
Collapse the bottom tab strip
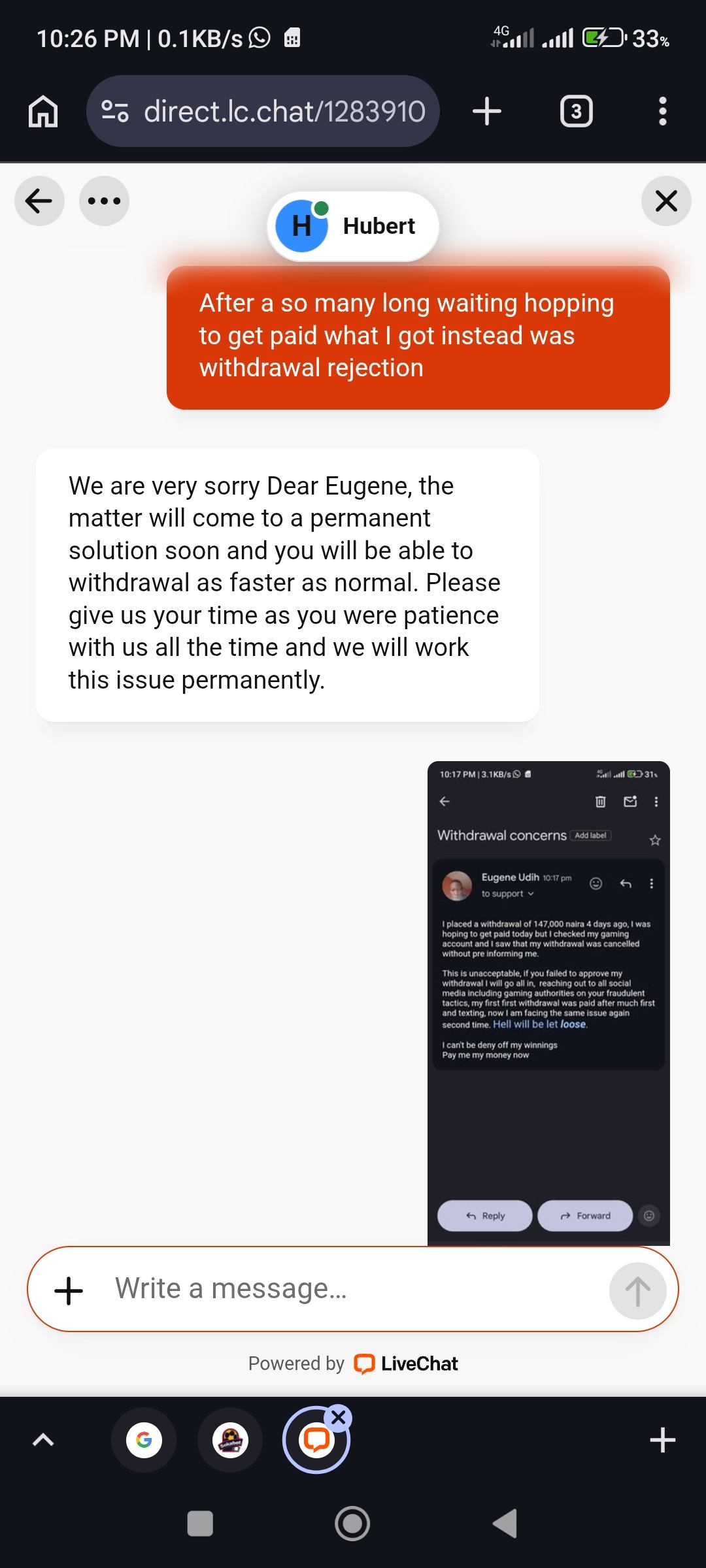[x=43, y=1440]
